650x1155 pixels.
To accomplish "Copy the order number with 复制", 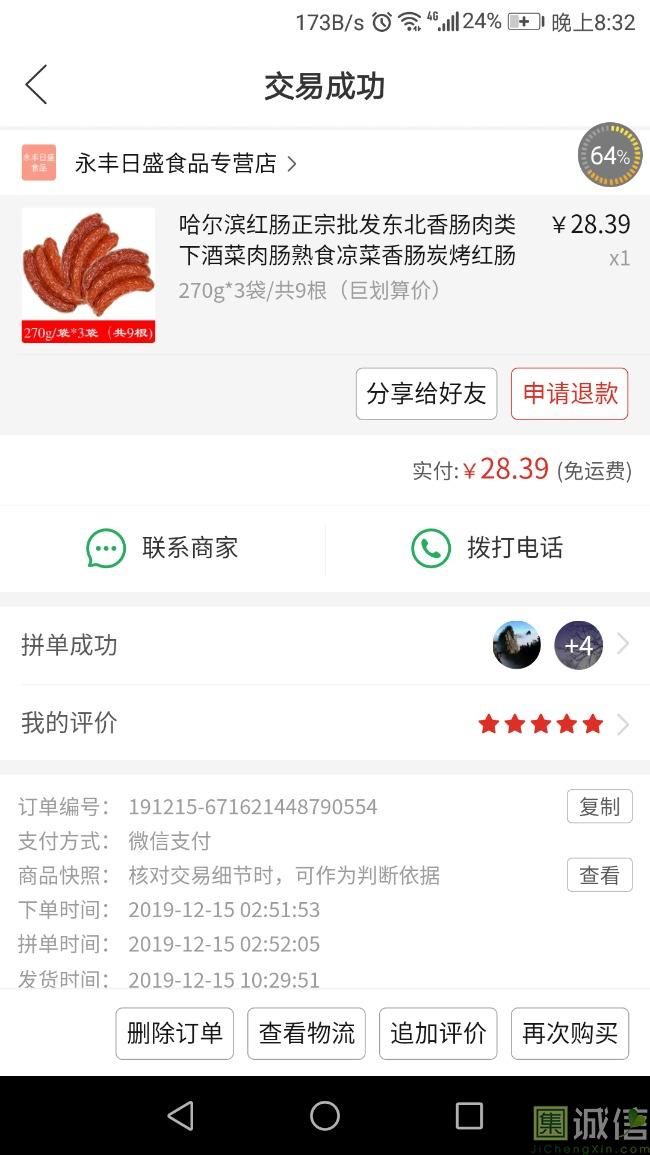I will pyautogui.click(x=599, y=806).
